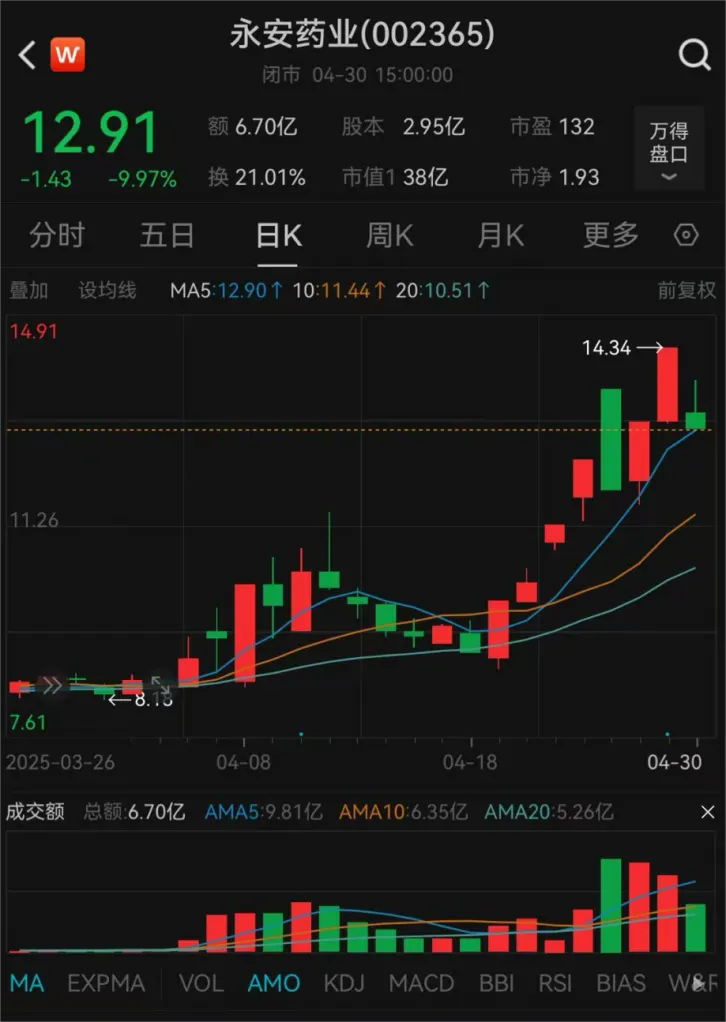The image size is (726, 1022).
Task: Tap 叠加 to overlay another stock
Action: [x=29, y=291]
